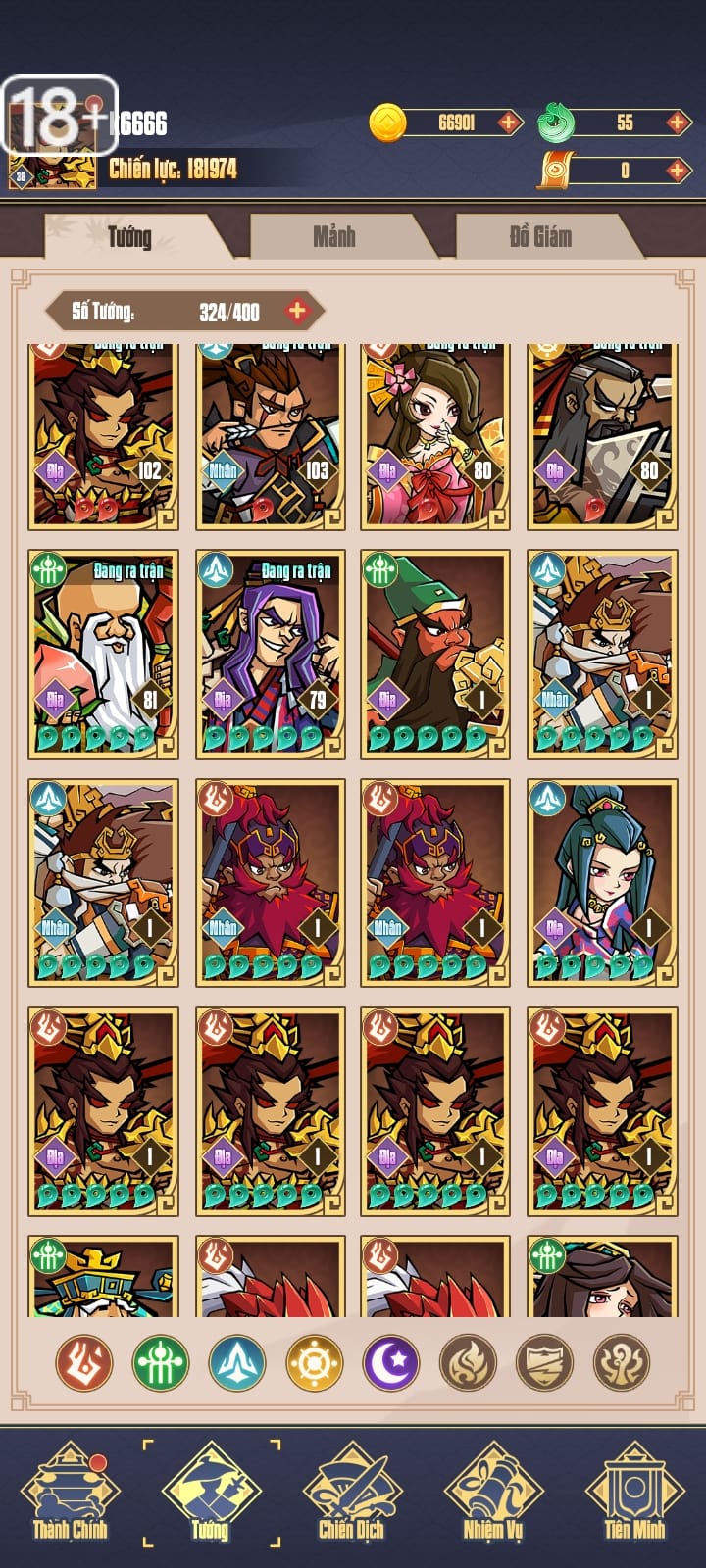
Task: Add more gold coins with plus button
Action: (x=509, y=122)
